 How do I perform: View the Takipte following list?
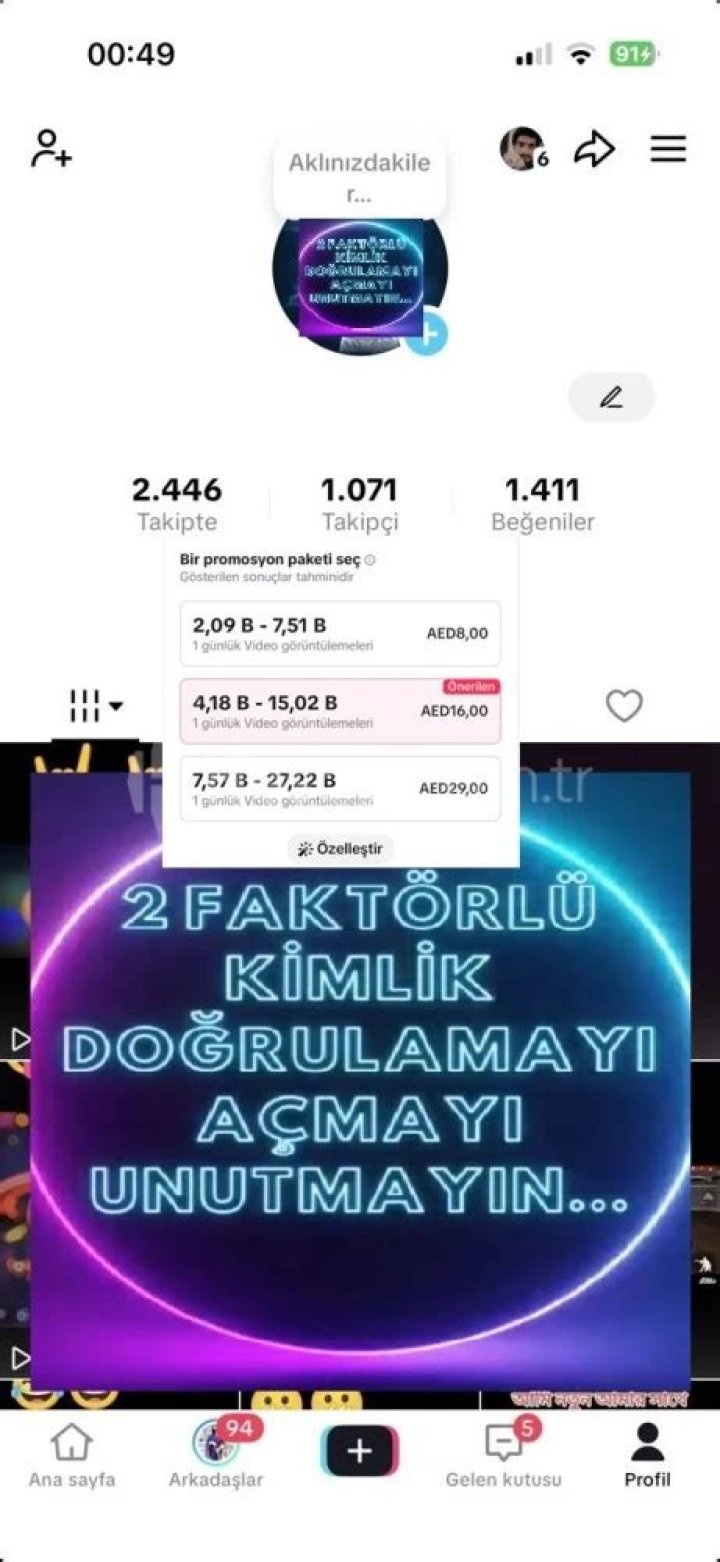[x=177, y=503]
